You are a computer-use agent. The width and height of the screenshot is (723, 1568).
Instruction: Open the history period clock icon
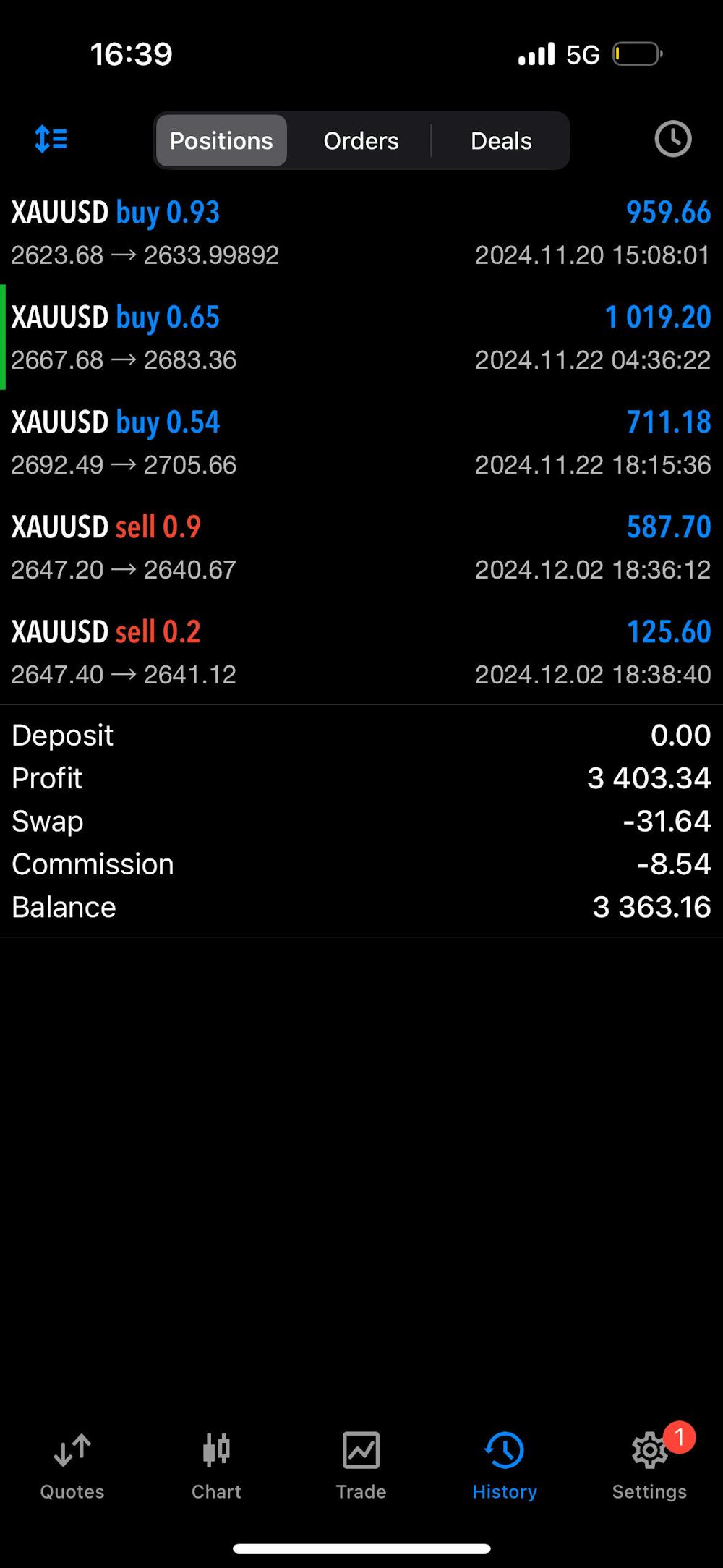[x=672, y=139]
